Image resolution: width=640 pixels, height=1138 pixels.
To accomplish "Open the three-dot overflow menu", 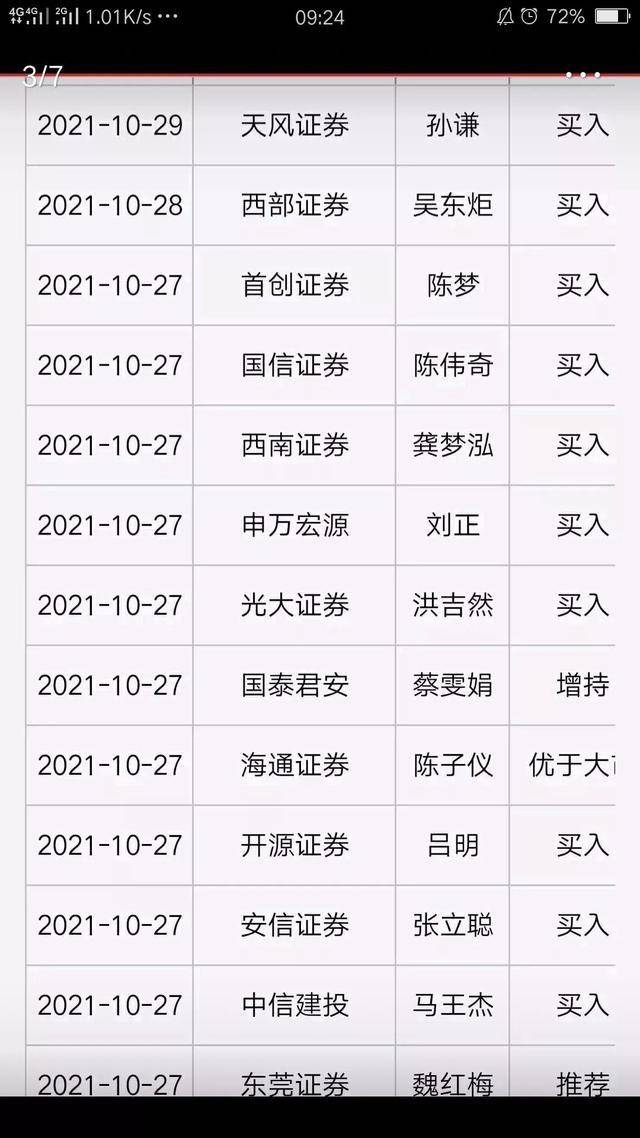I will (583, 75).
